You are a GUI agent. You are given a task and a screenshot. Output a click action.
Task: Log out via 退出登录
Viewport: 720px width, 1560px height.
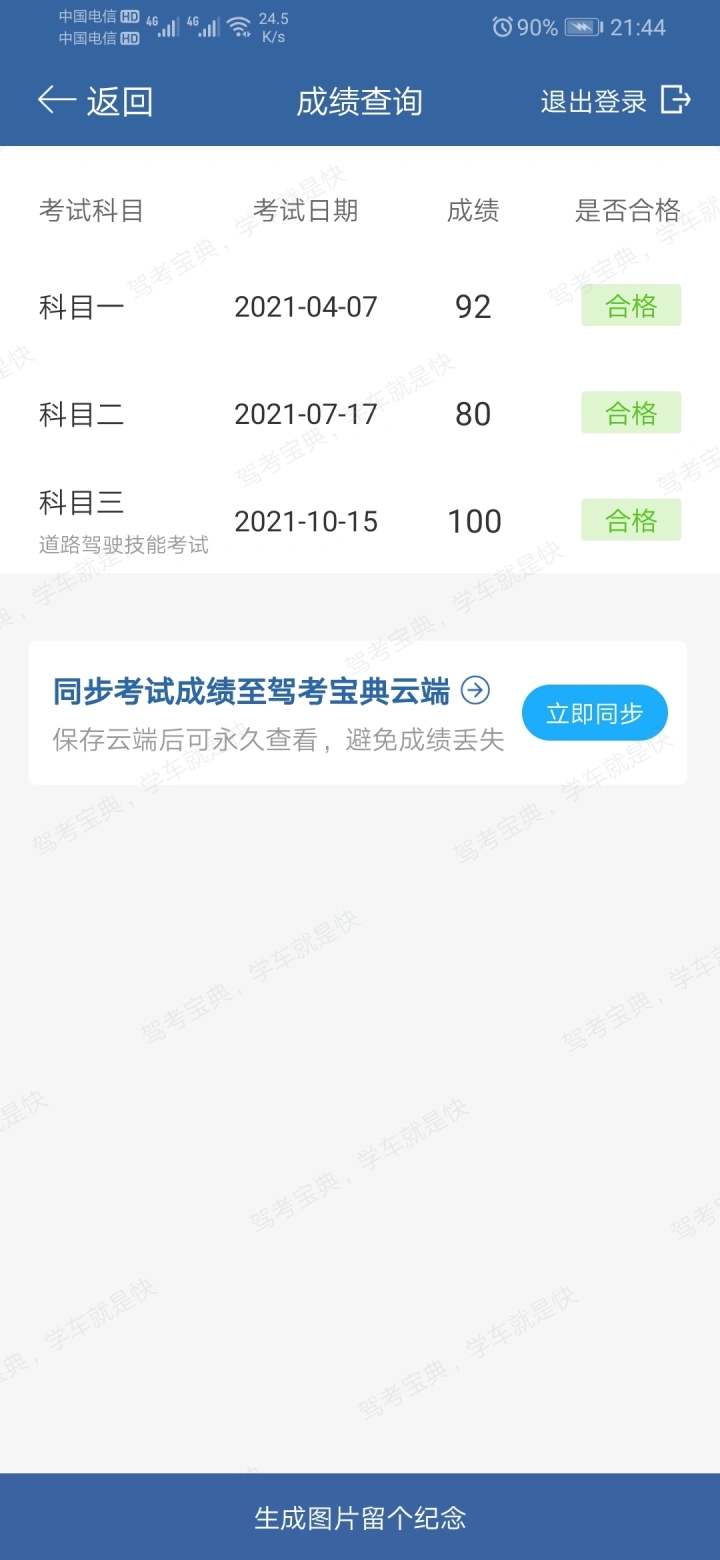pyautogui.click(x=616, y=101)
